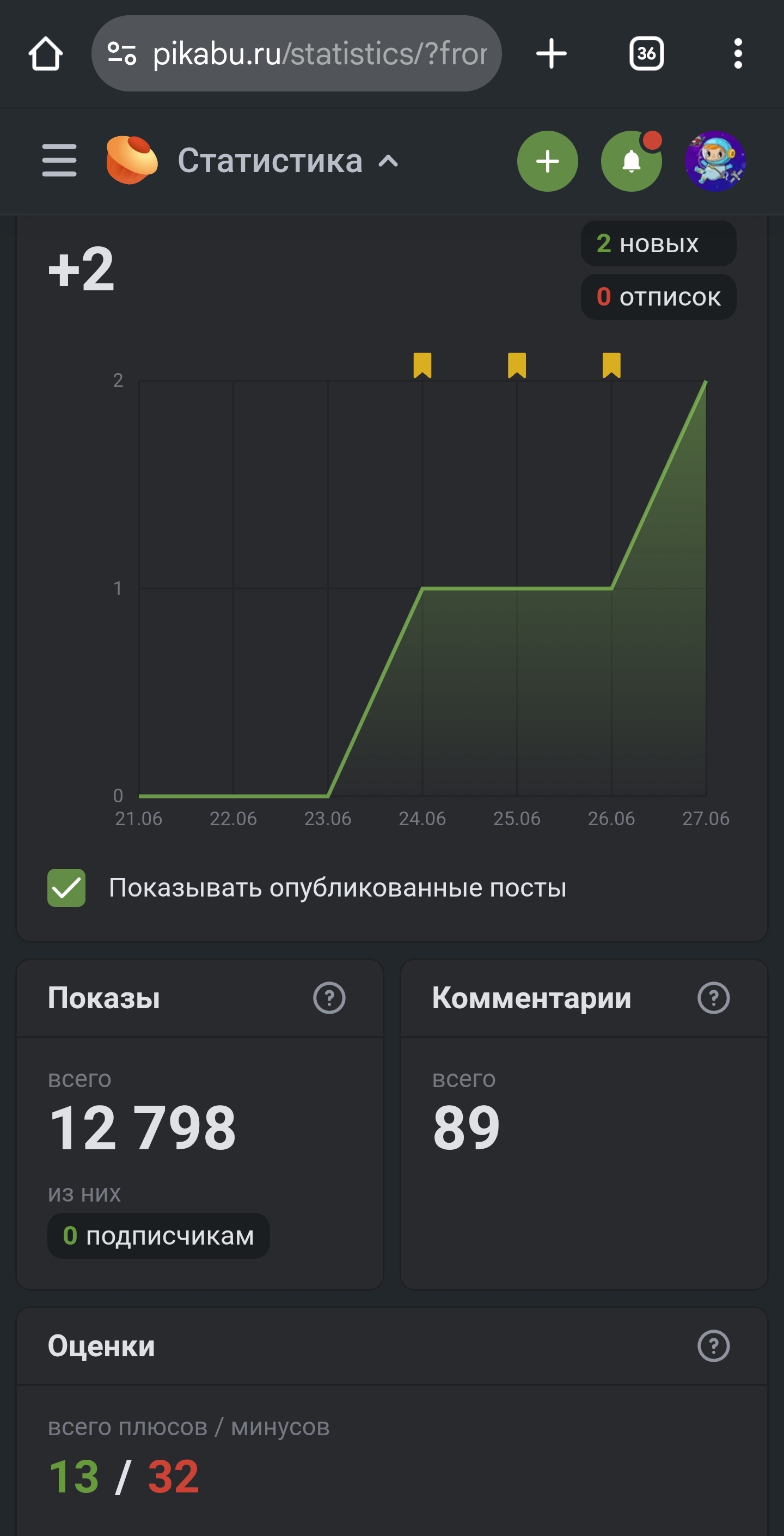The width and height of the screenshot is (784, 1536).
Task: Open a new browser tab
Action: tap(551, 54)
